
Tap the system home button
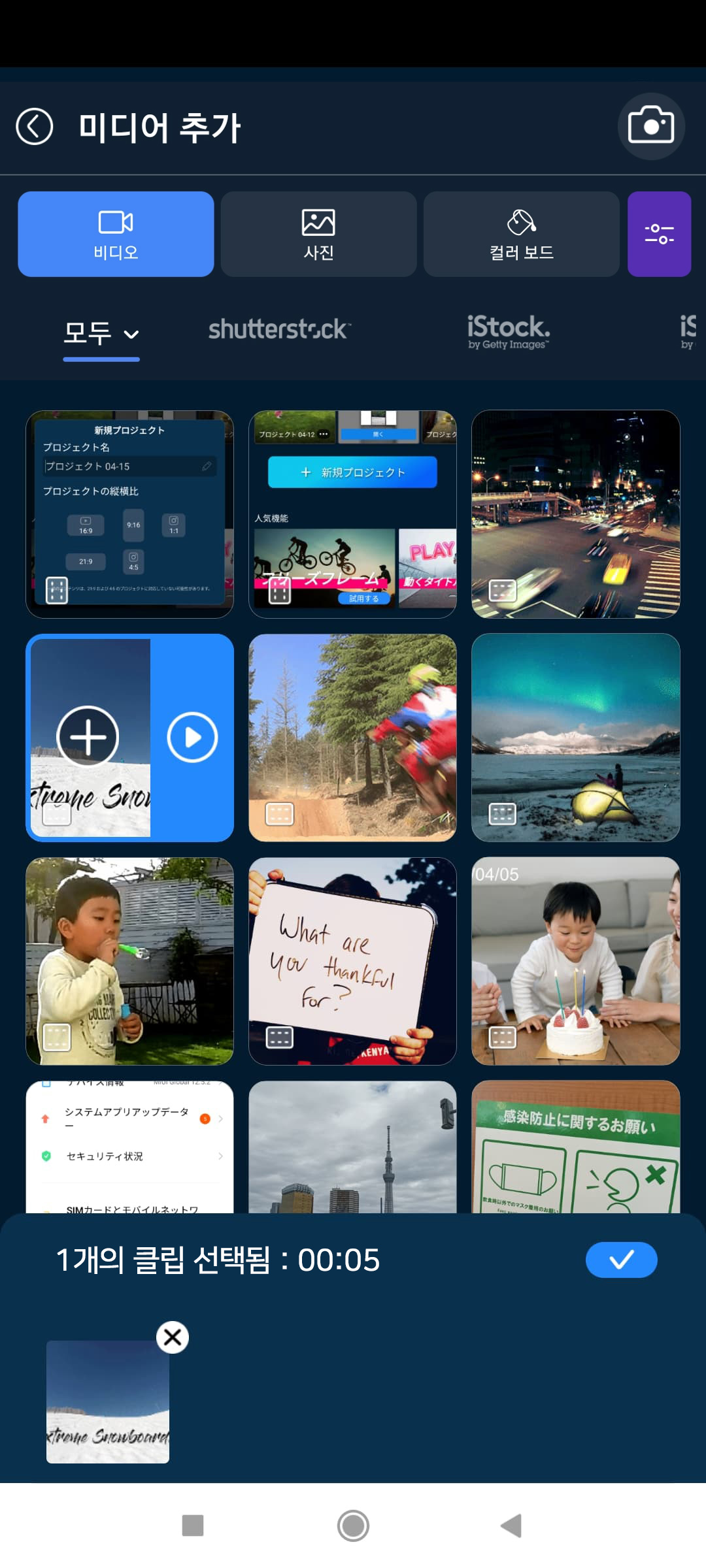pyautogui.click(x=353, y=1526)
